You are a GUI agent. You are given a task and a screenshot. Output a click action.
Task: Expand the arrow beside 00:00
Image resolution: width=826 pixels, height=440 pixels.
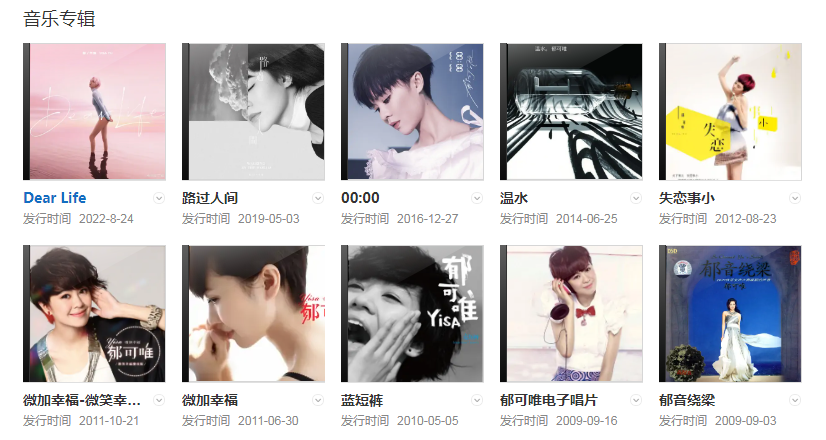click(477, 198)
